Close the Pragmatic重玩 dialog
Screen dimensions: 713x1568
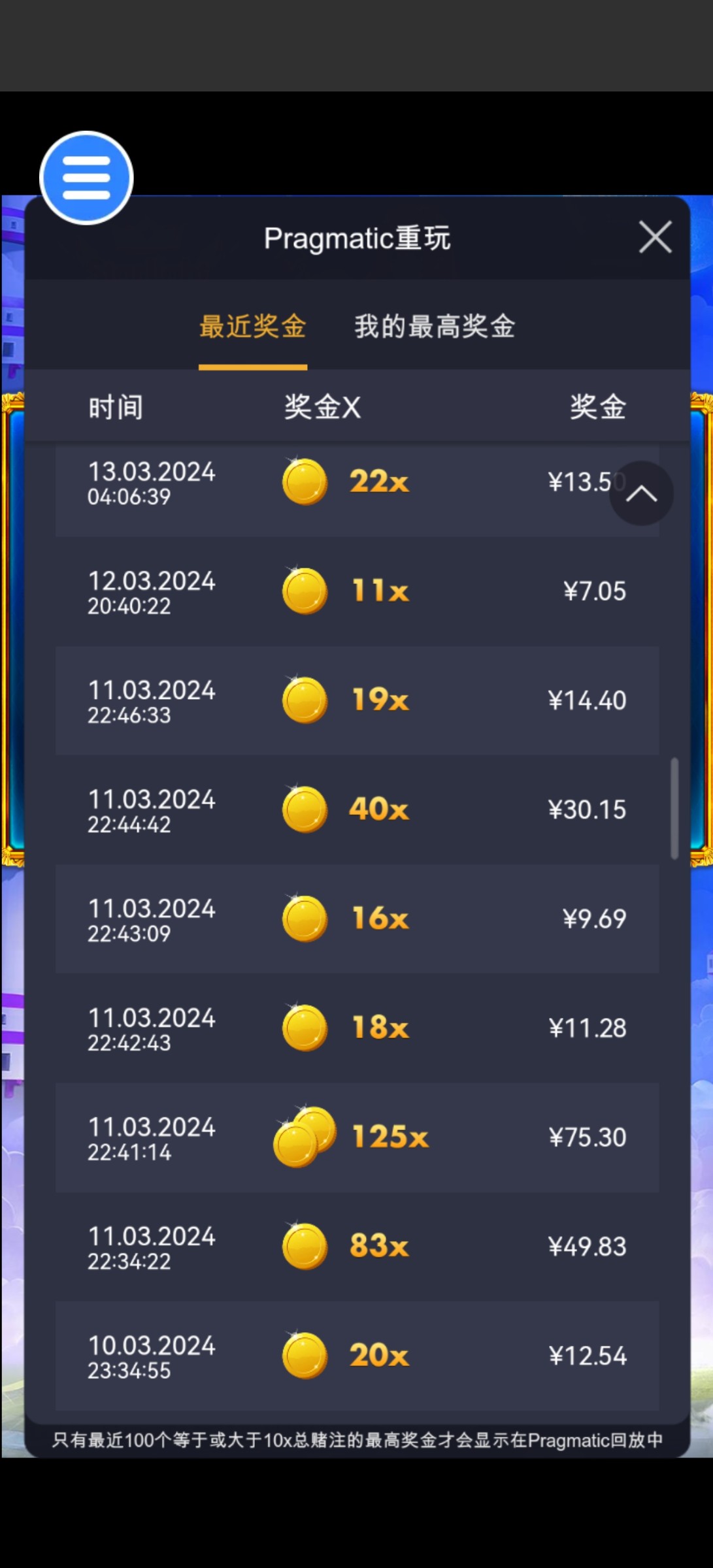click(655, 237)
